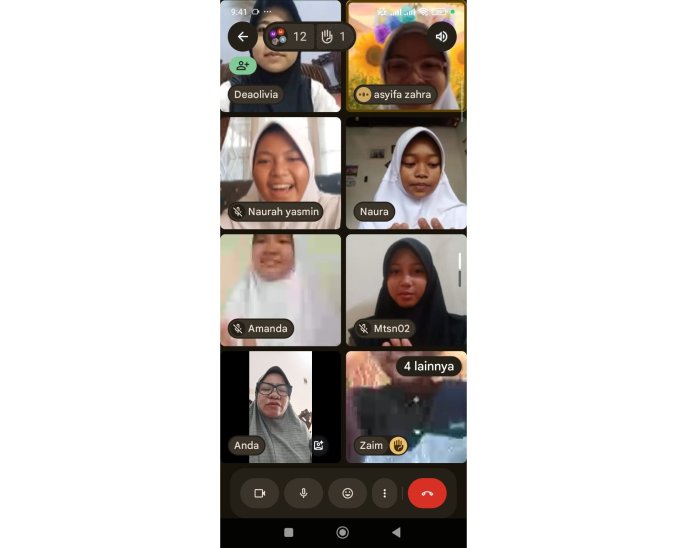Show the 4 lainnya participants
700x548 pixels.
(429, 366)
